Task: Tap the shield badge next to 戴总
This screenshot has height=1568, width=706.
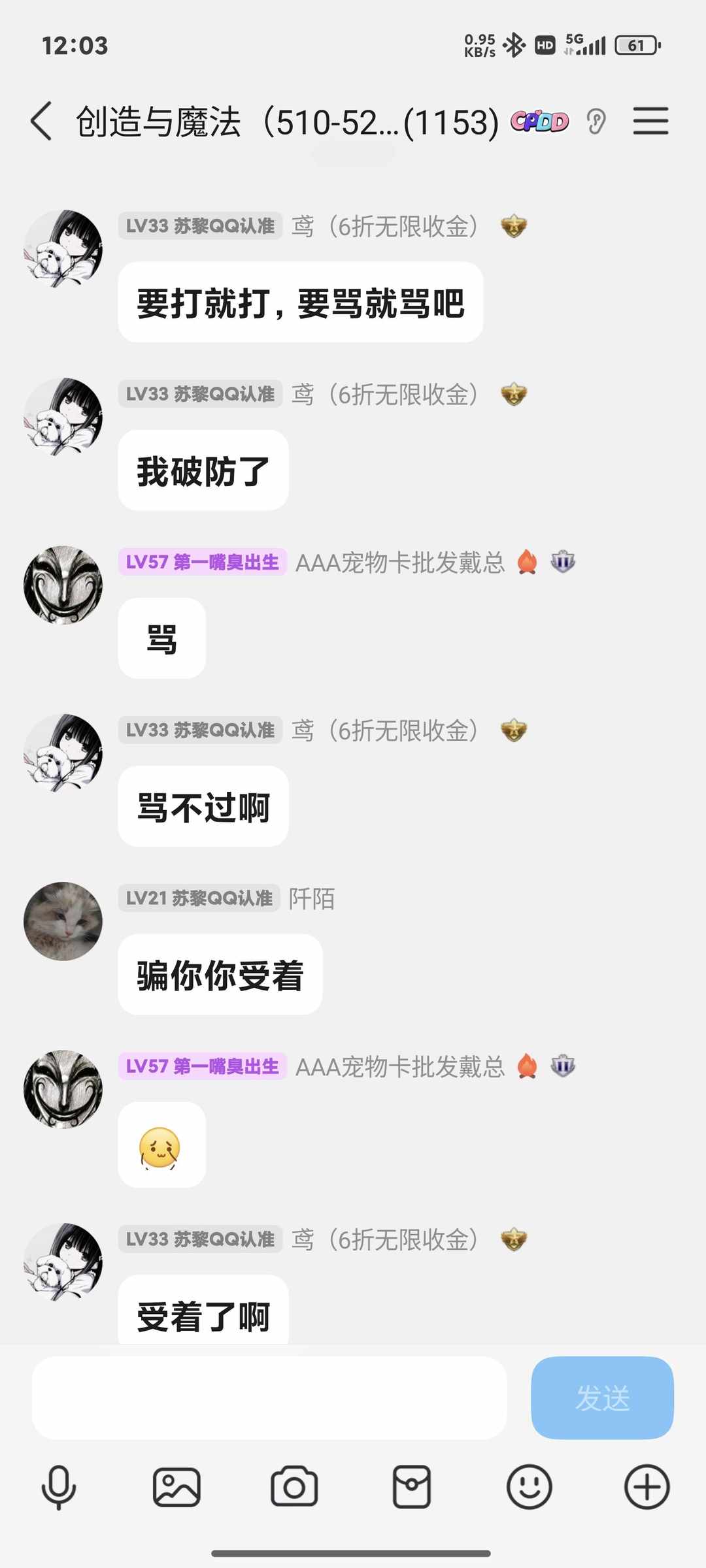Action: (564, 563)
